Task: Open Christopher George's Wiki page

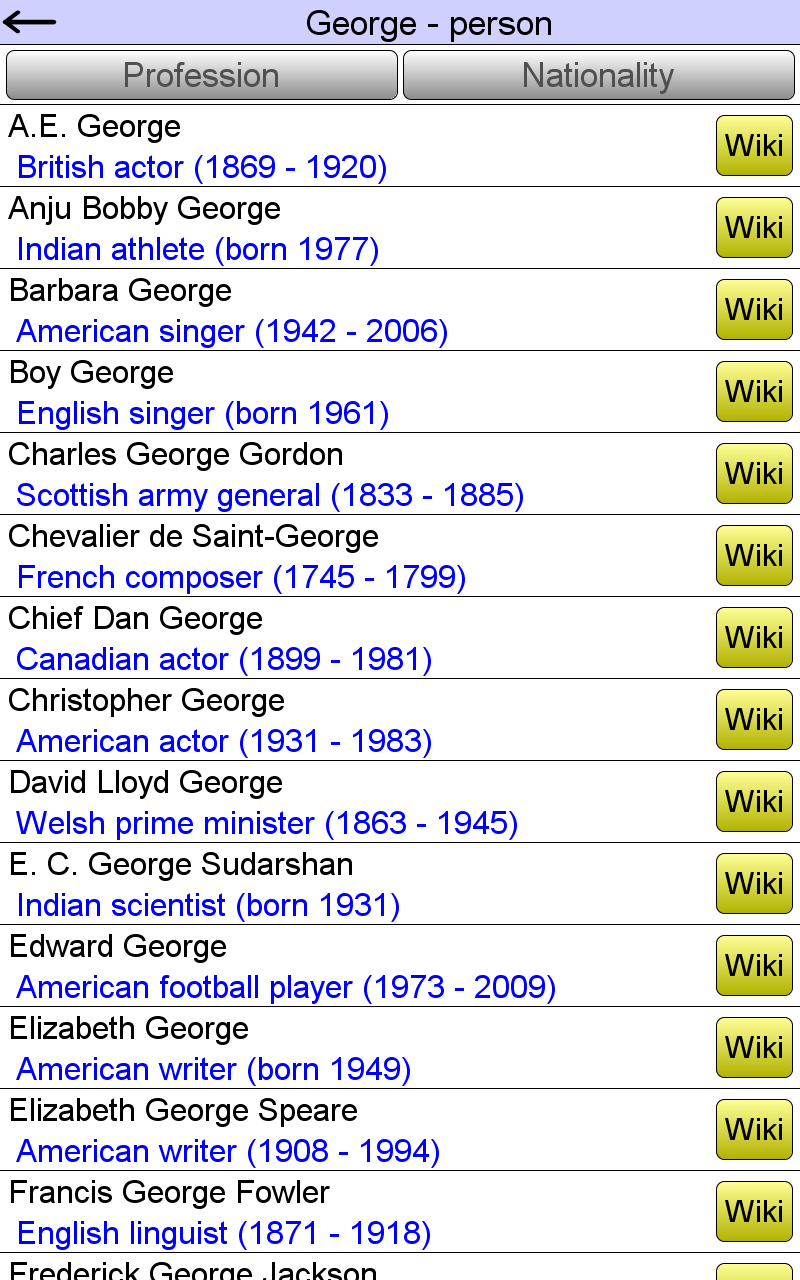Action: point(754,720)
